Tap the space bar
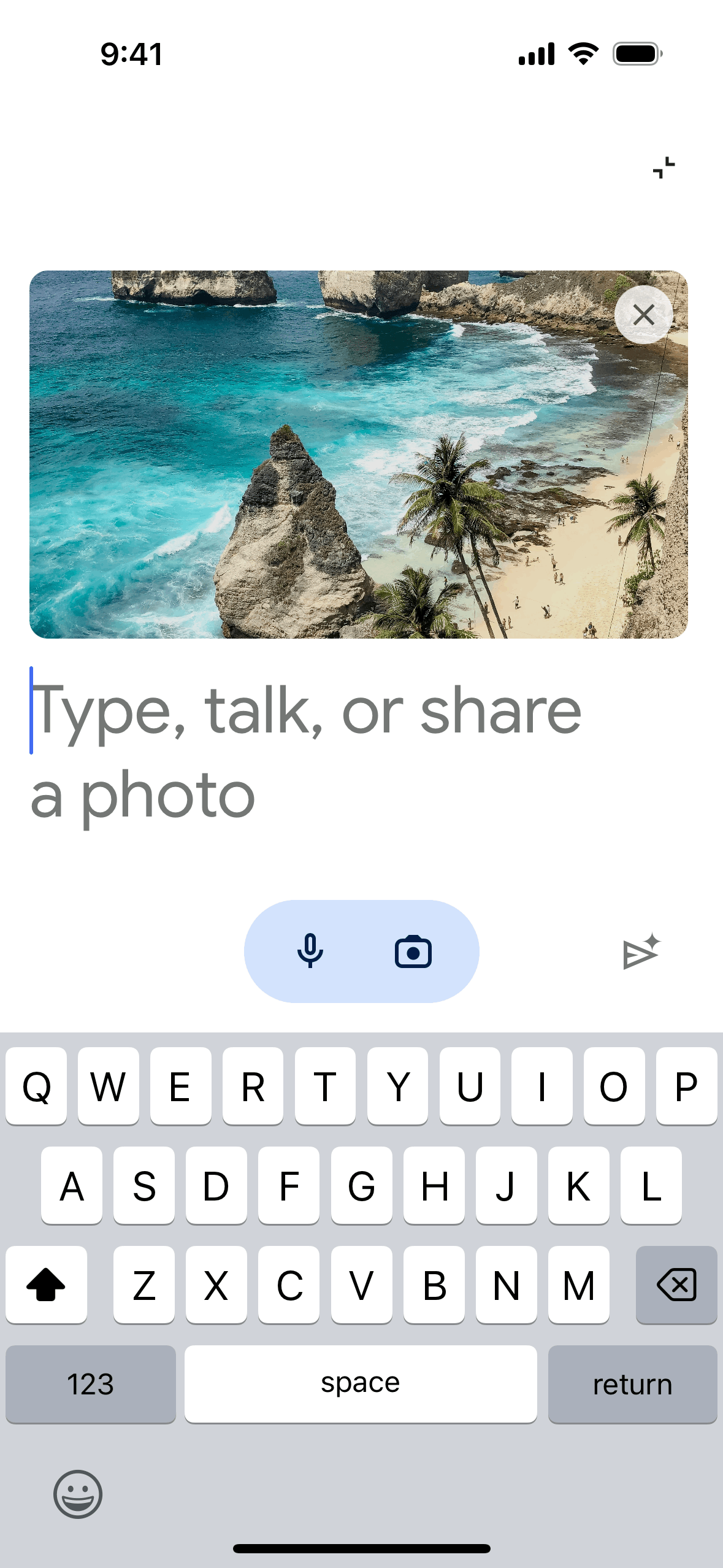Image resolution: width=723 pixels, height=1568 pixels. point(361,1384)
